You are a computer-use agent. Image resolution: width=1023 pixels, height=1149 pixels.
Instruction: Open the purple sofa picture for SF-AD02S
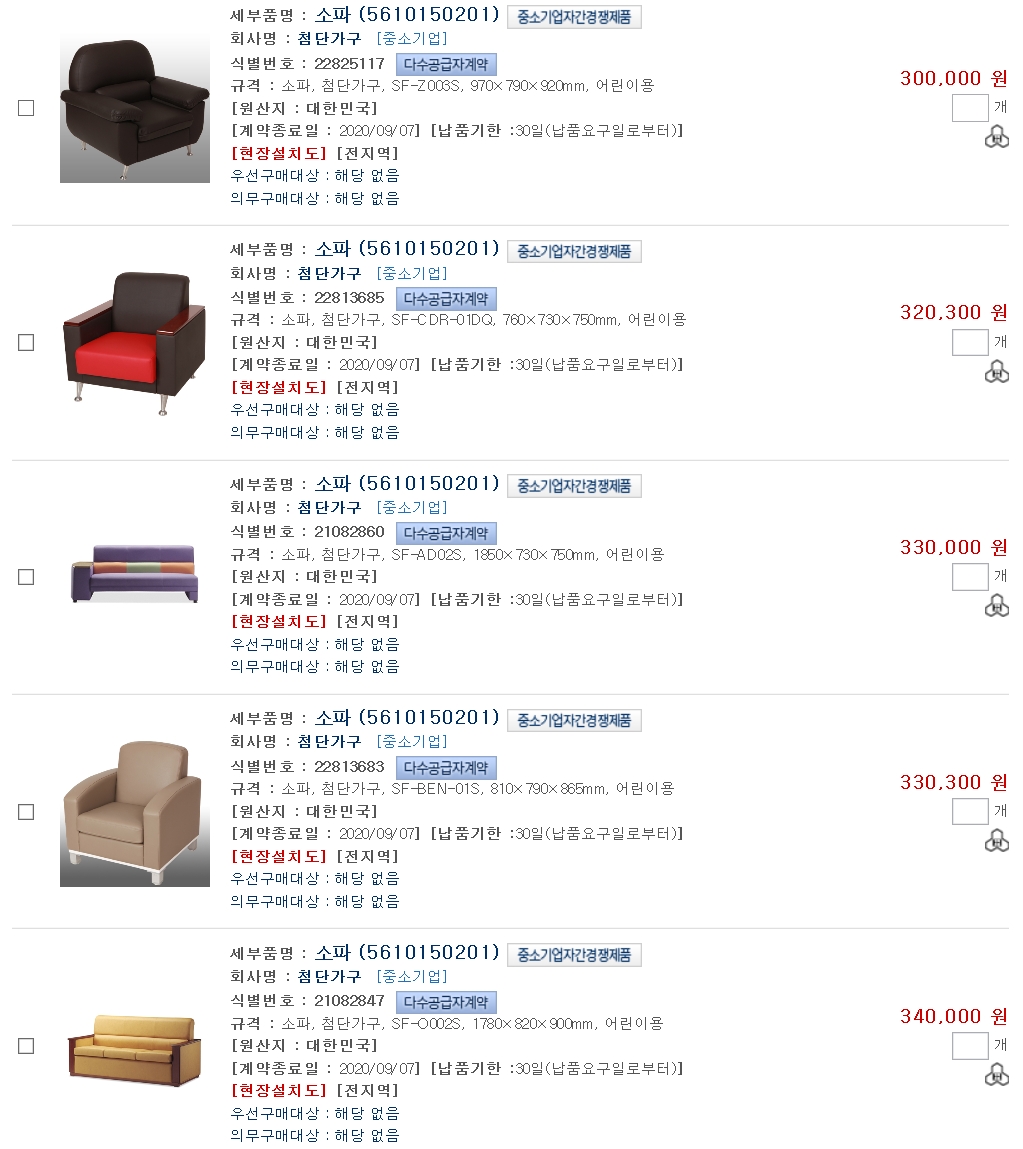click(135, 573)
